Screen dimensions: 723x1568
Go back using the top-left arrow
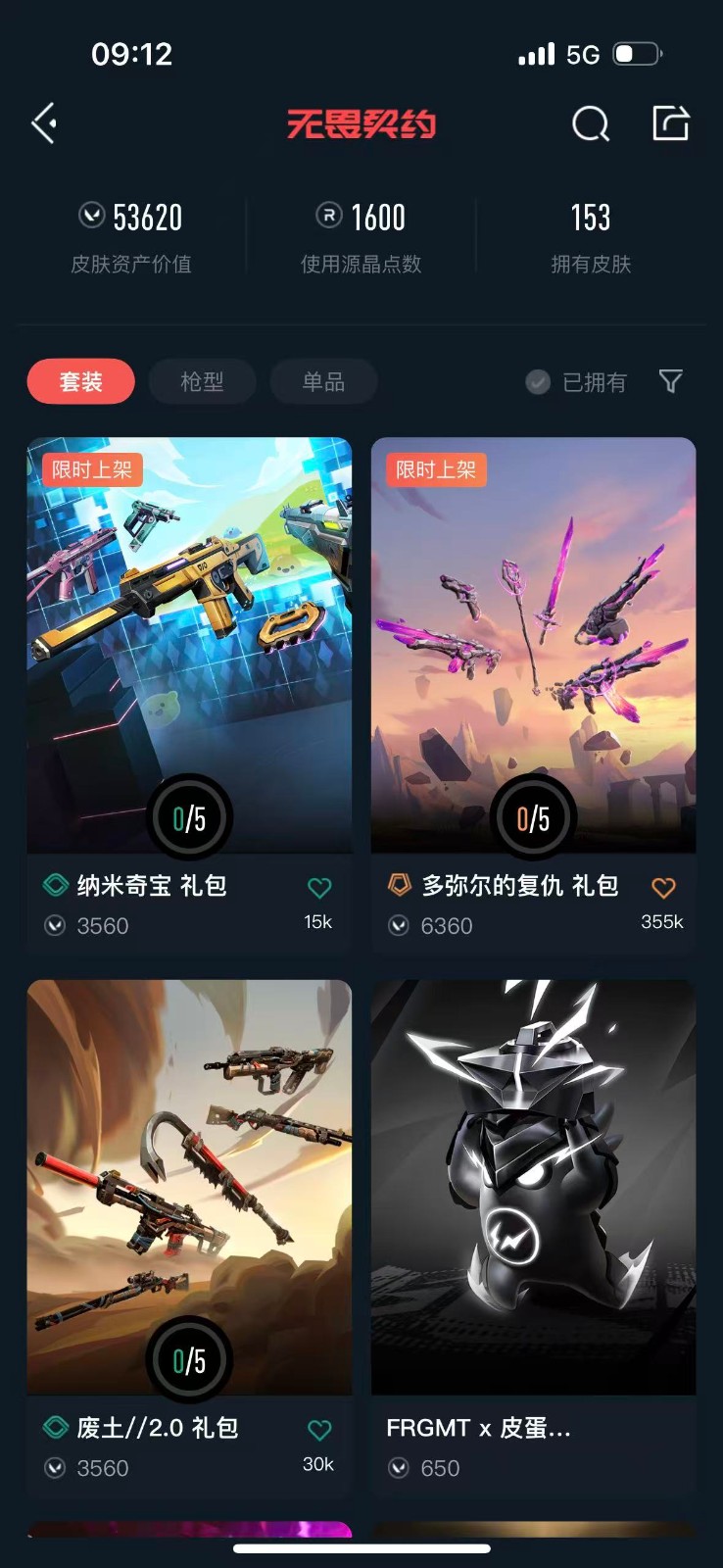(x=44, y=123)
